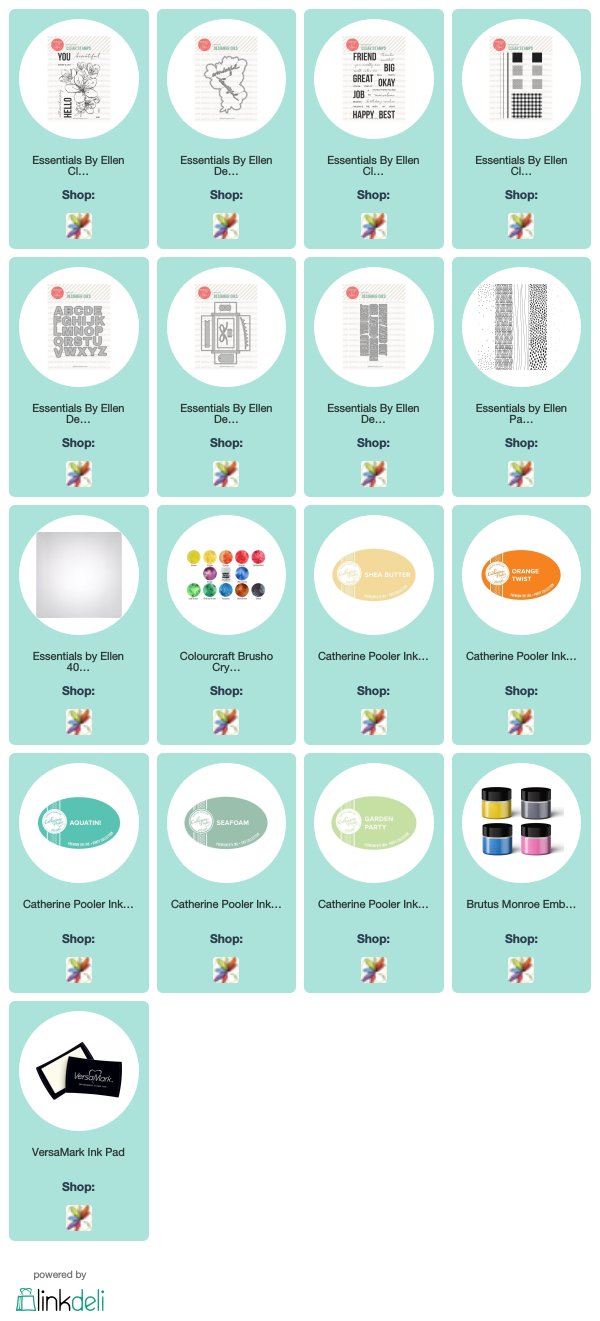The height and width of the screenshot is (1321, 600).
Task: Open the Seafoam ink pad product
Action: click(x=227, y=872)
